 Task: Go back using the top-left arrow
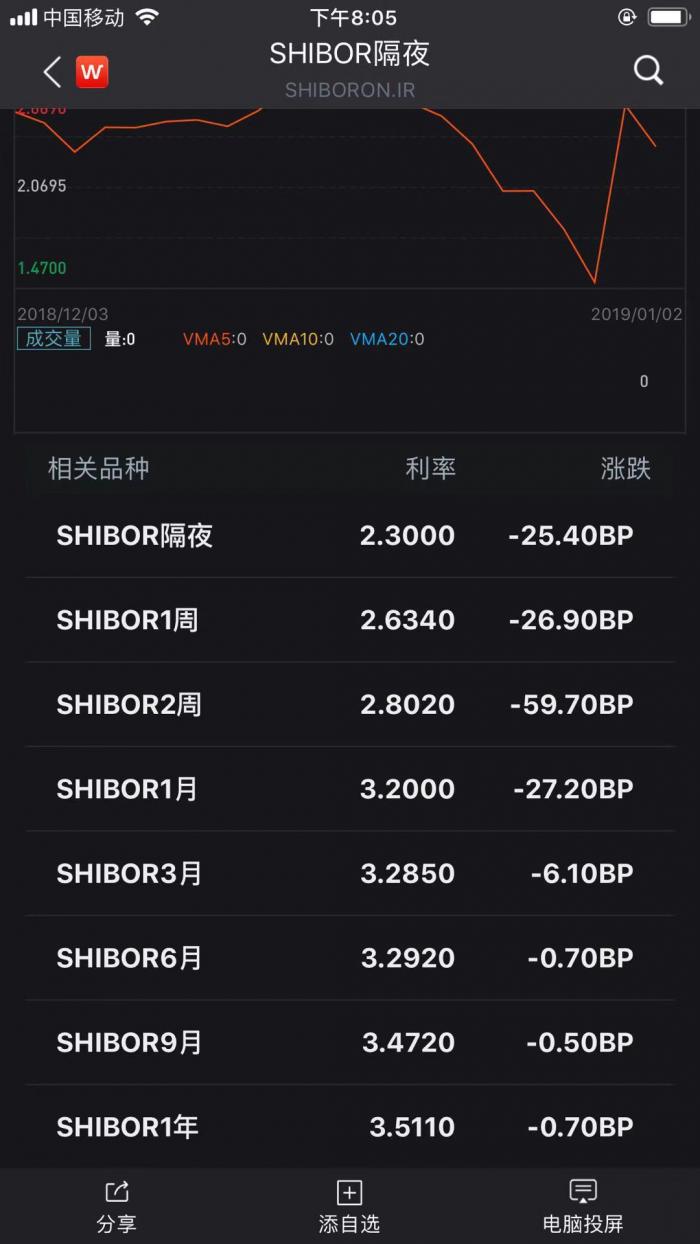tap(53, 72)
